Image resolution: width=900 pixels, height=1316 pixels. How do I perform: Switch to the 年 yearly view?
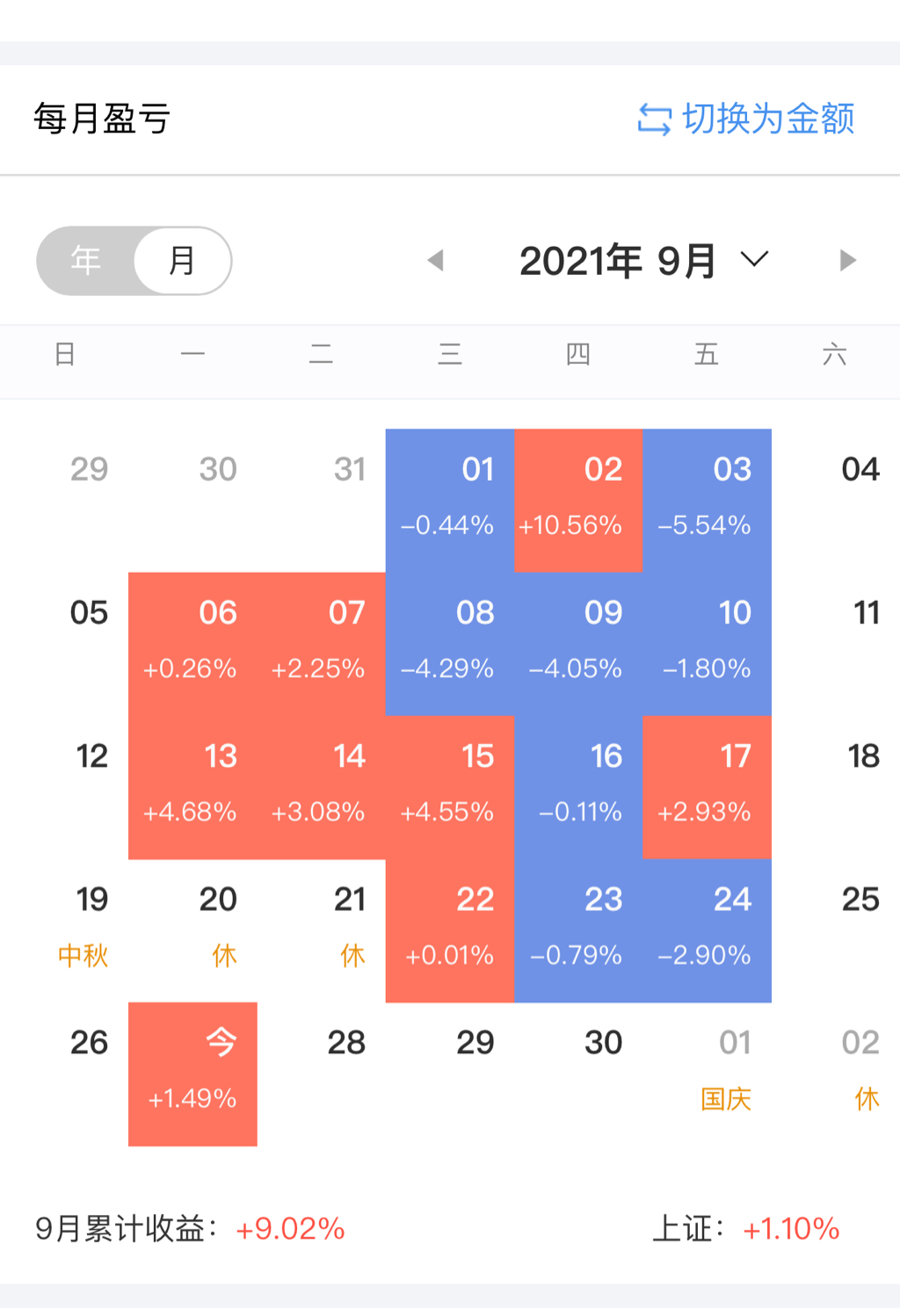tap(86, 261)
